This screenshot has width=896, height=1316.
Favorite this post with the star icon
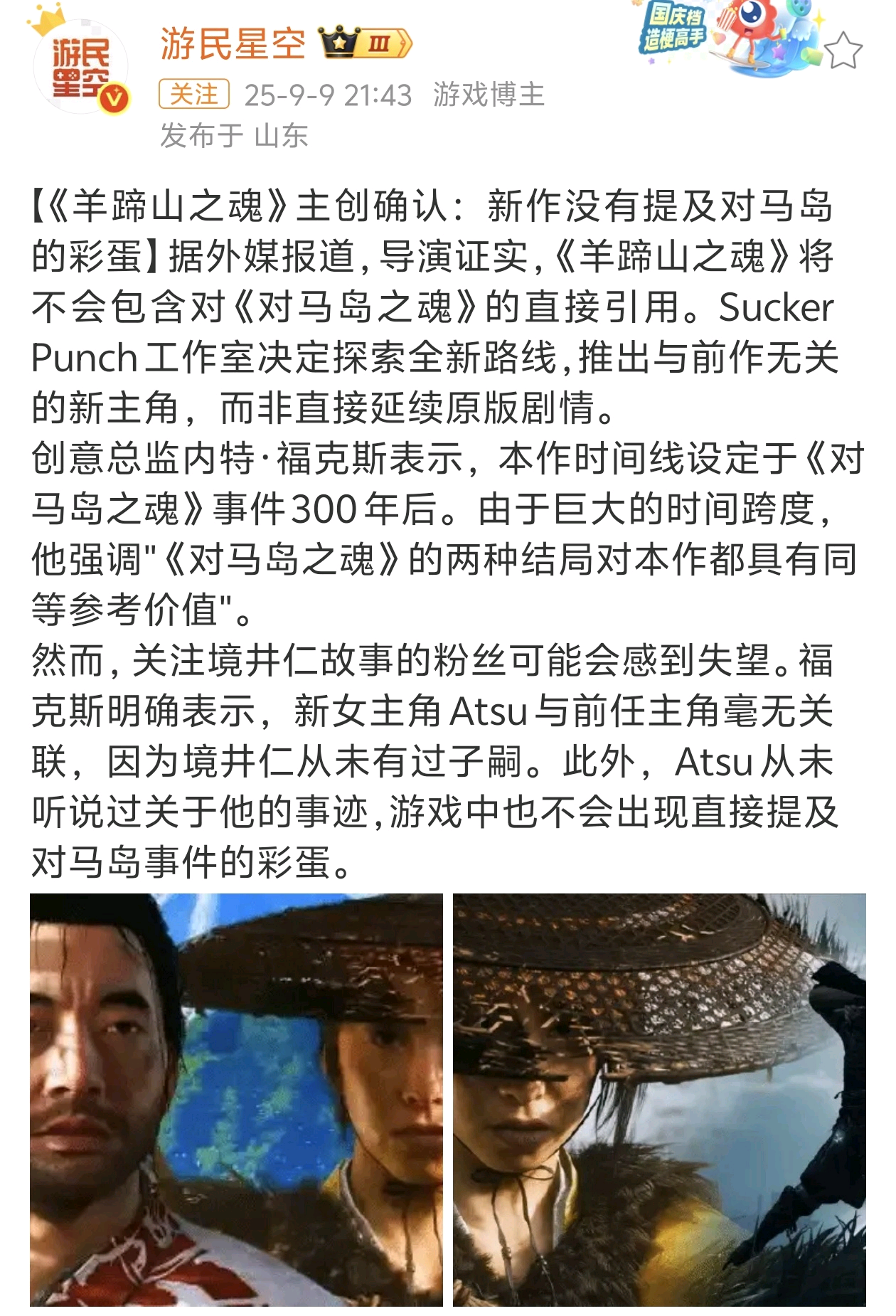click(844, 51)
